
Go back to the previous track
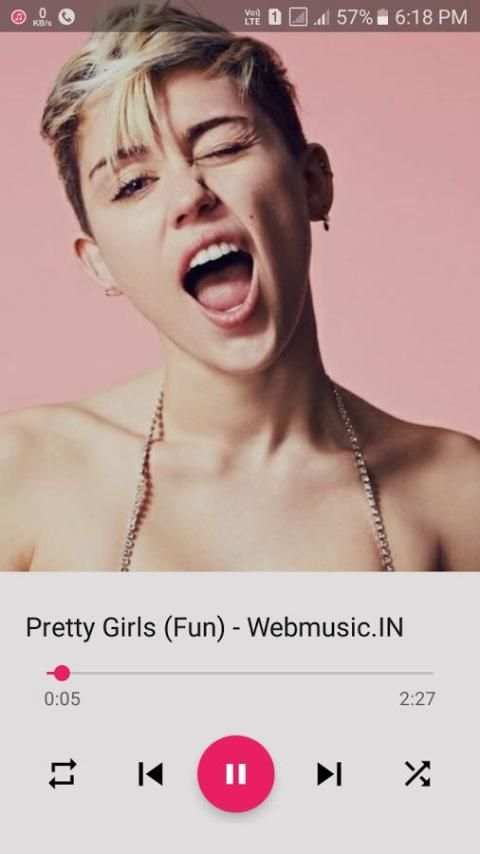tap(150, 773)
